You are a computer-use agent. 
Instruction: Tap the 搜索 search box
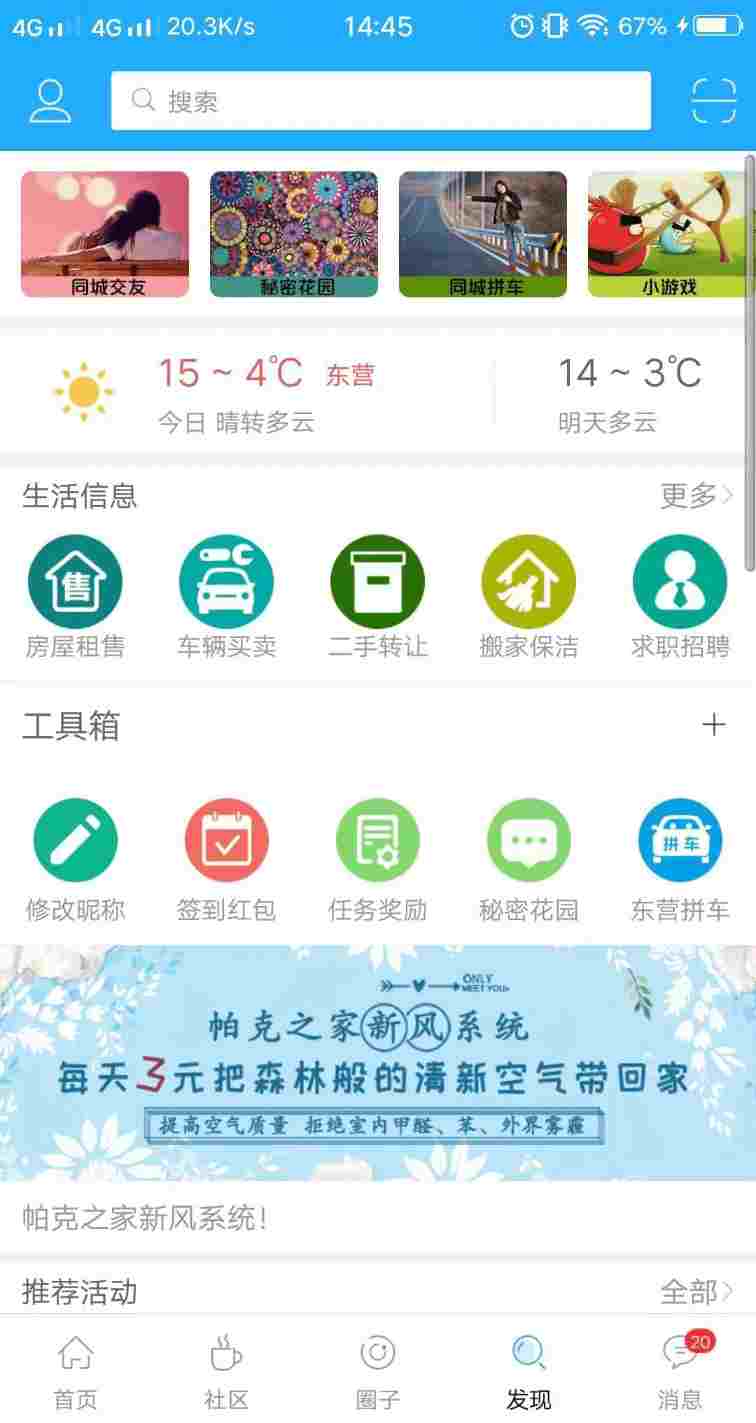coord(380,101)
